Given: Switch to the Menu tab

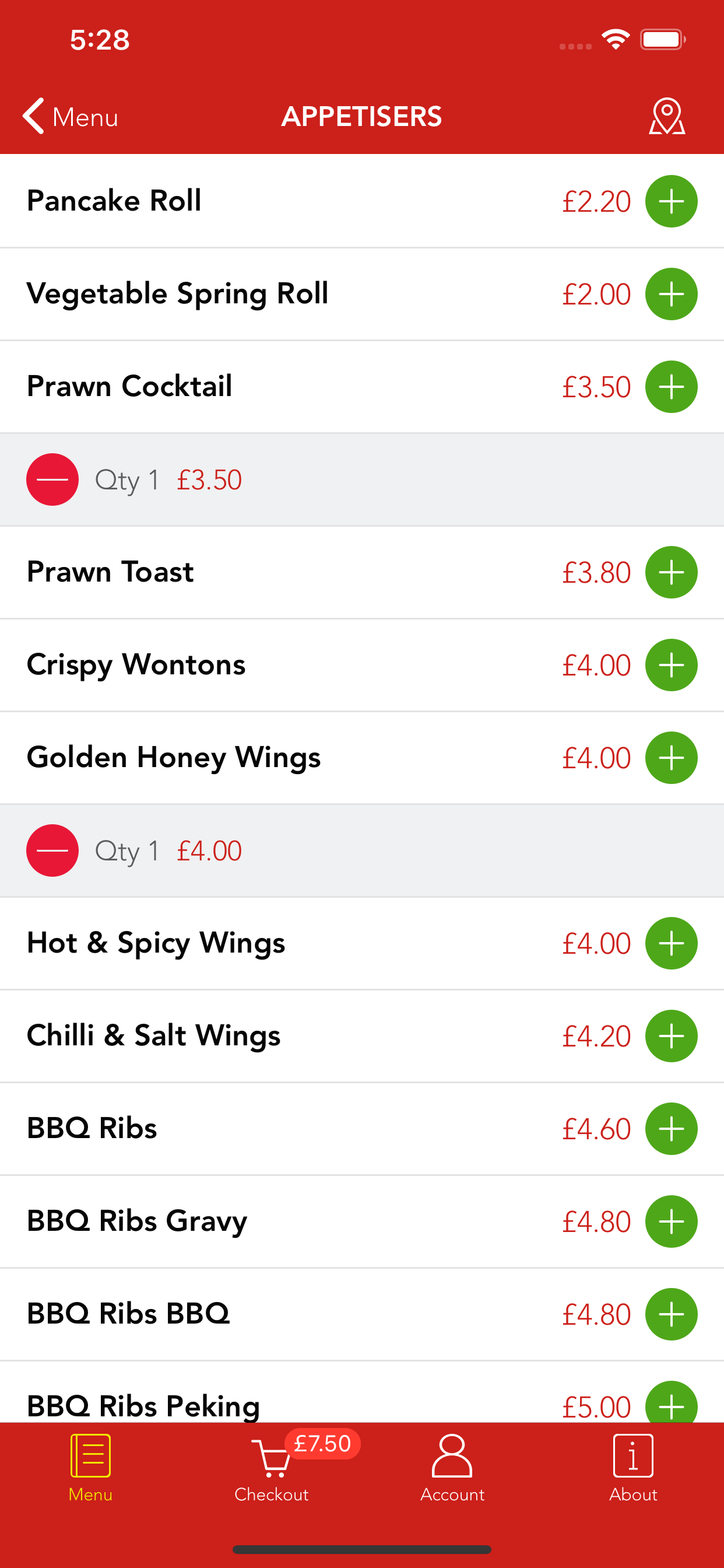Looking at the screenshot, I should pyautogui.click(x=91, y=1468).
